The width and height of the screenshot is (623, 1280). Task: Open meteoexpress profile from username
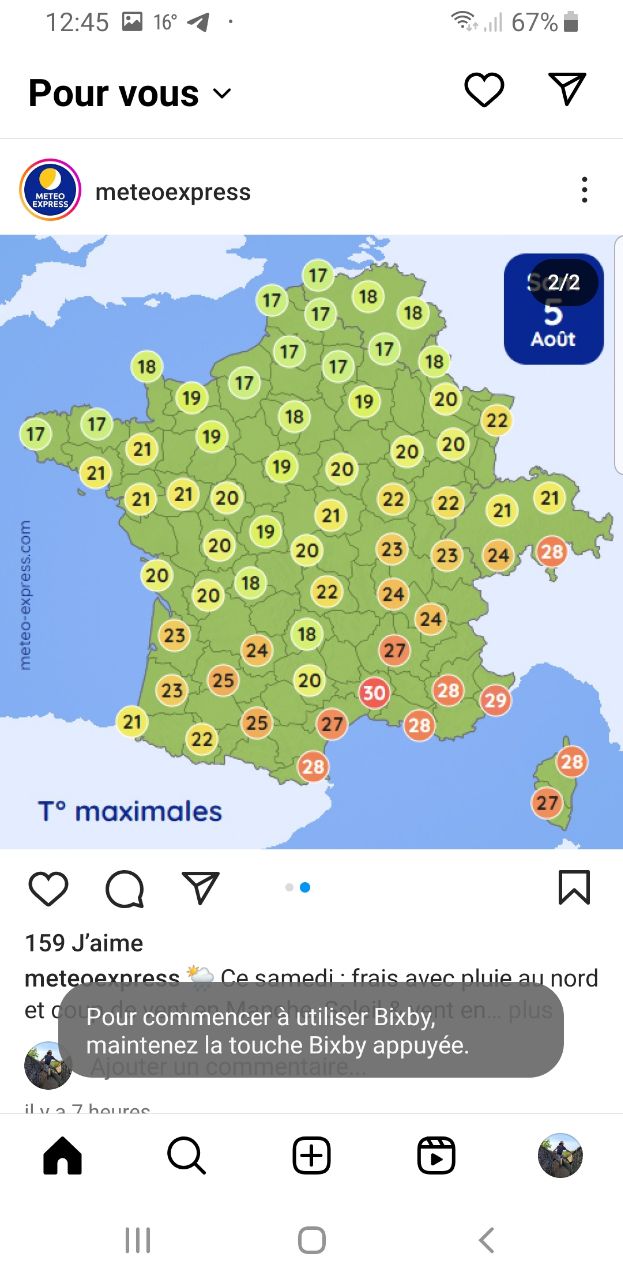click(172, 192)
